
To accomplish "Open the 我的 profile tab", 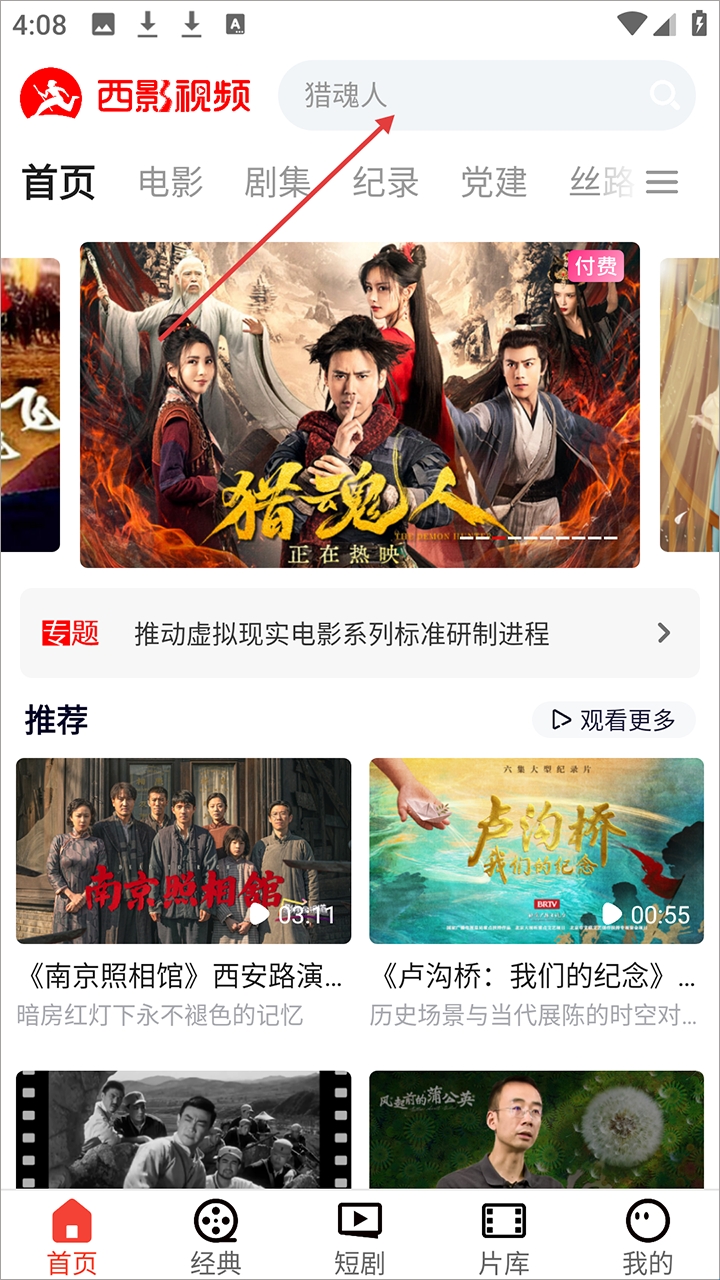I will coord(647,1238).
